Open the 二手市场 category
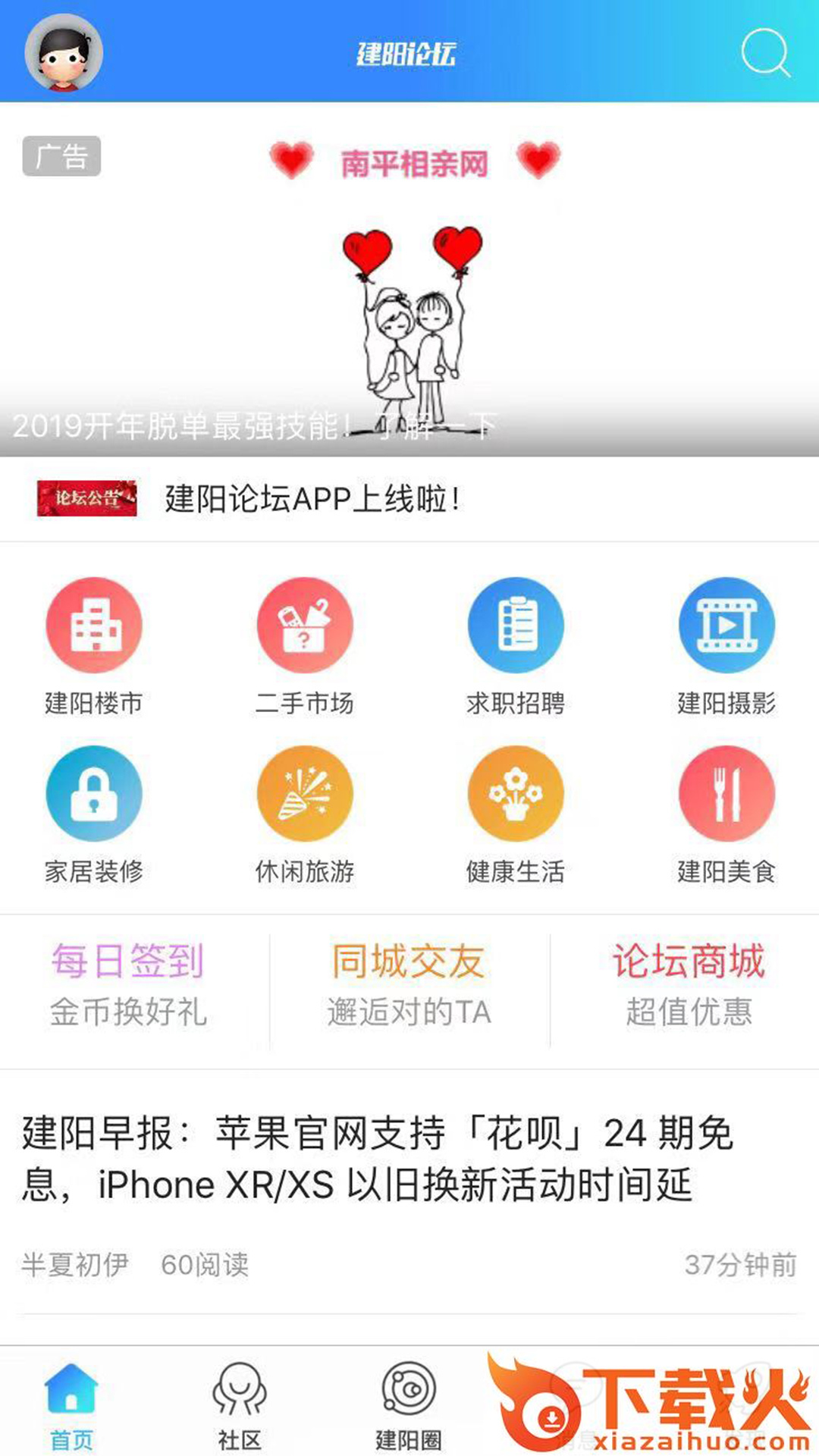Viewport: 819px width, 1456px height. point(304,645)
